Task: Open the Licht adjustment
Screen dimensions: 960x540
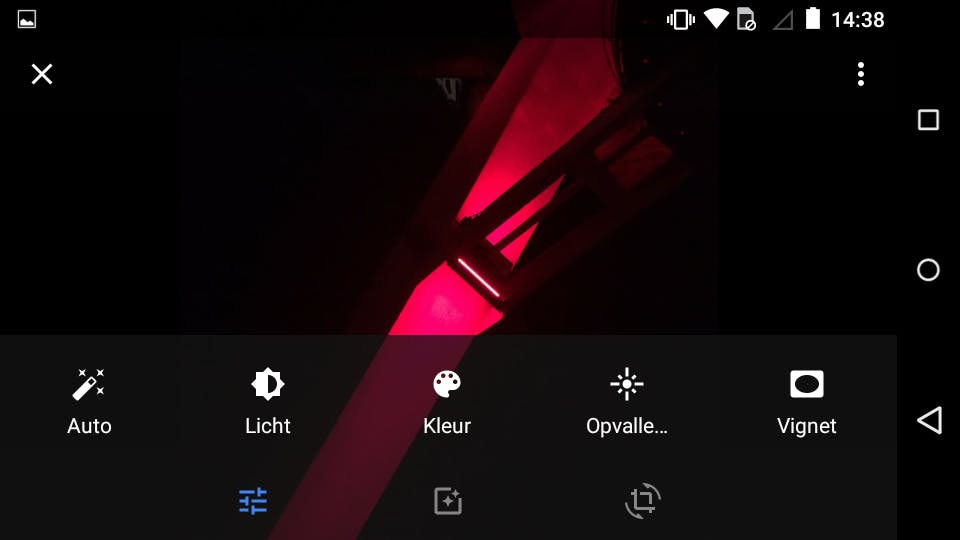Action: [x=268, y=400]
